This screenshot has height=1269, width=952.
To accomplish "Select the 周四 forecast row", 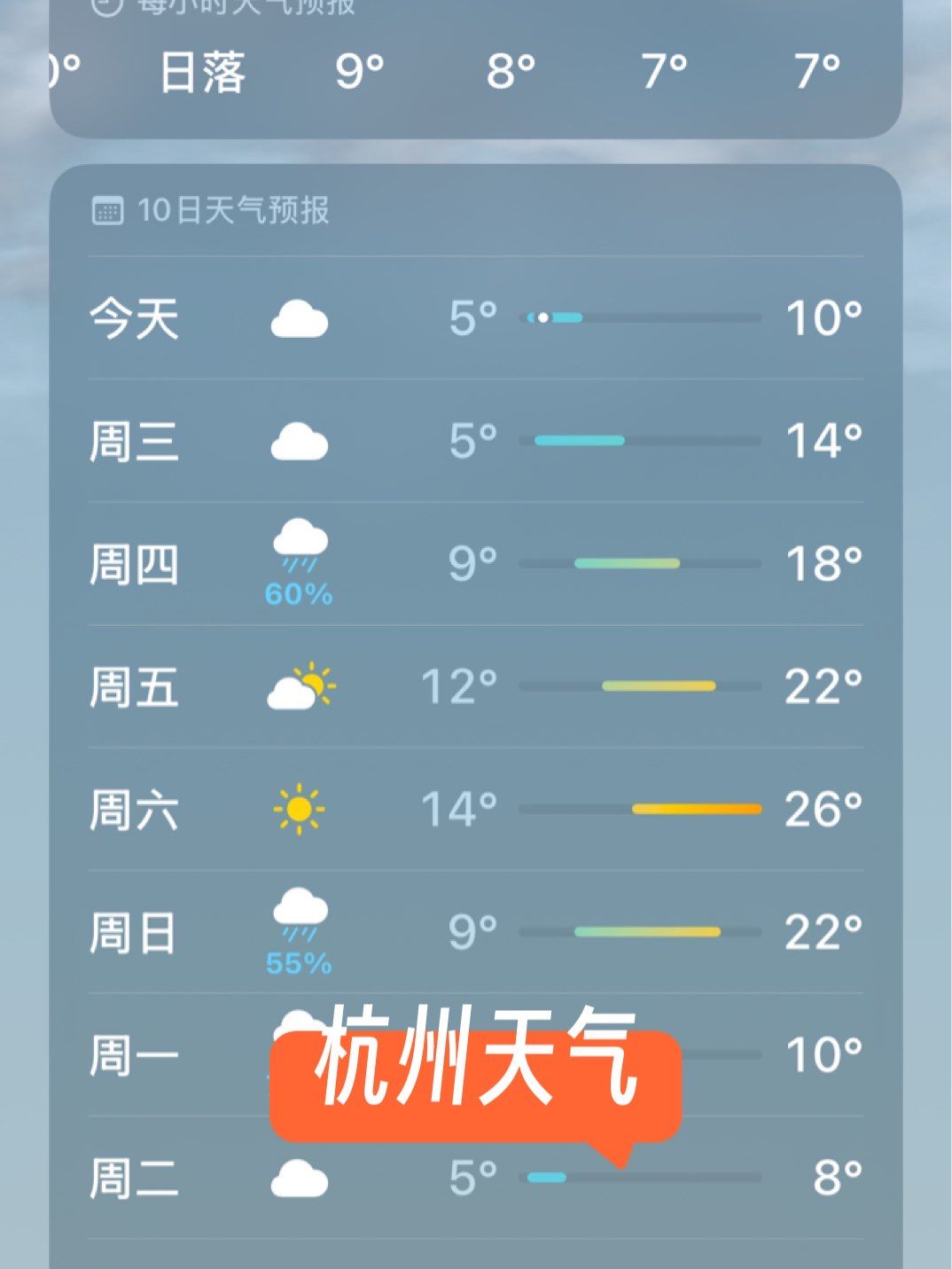I will tap(470, 561).
